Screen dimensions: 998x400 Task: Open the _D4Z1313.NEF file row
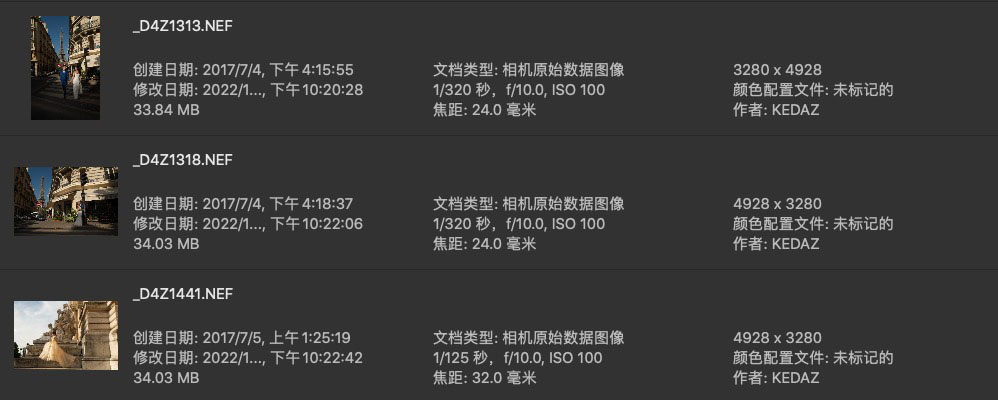[x=183, y=26]
